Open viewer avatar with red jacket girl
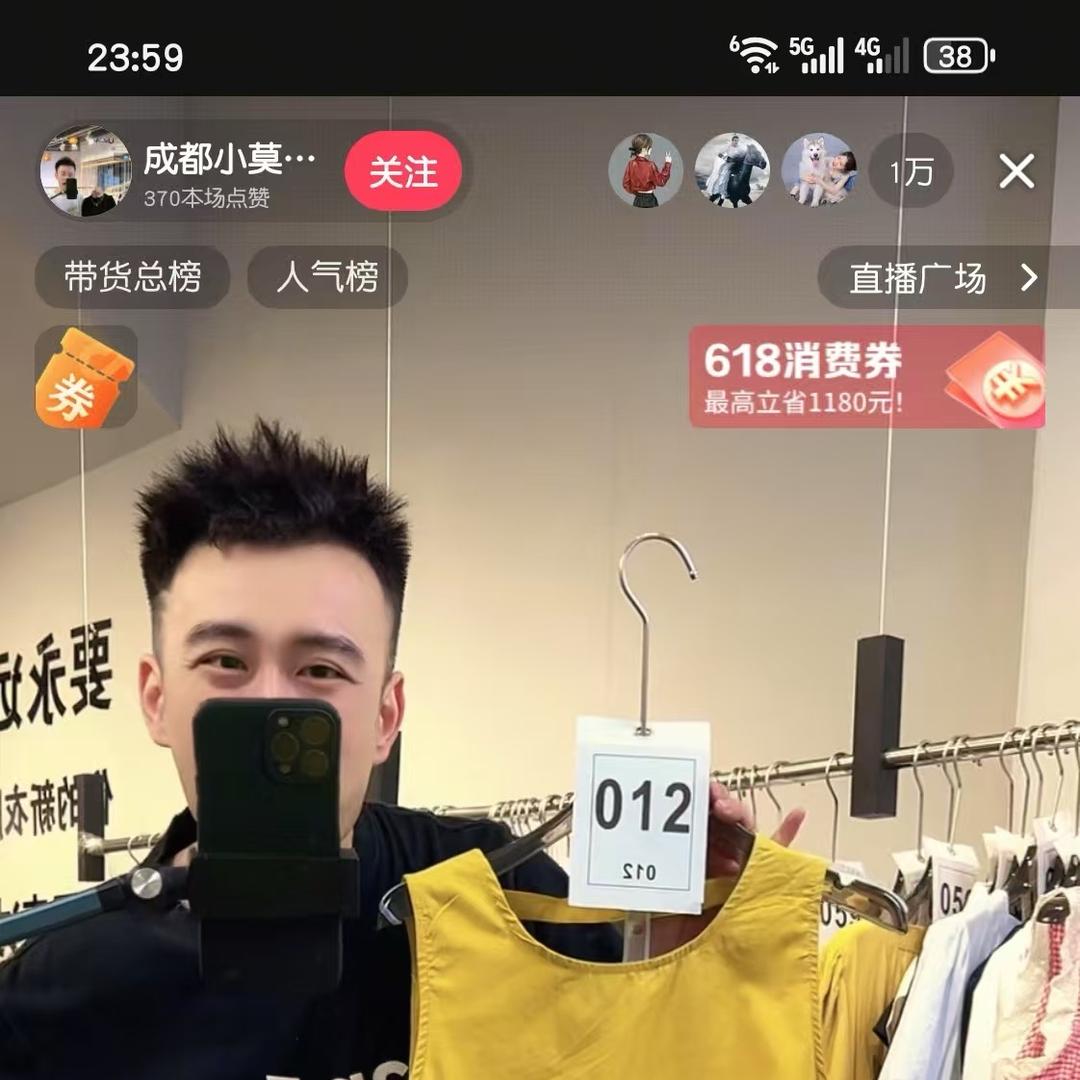This screenshot has height=1080, width=1080. (645, 170)
